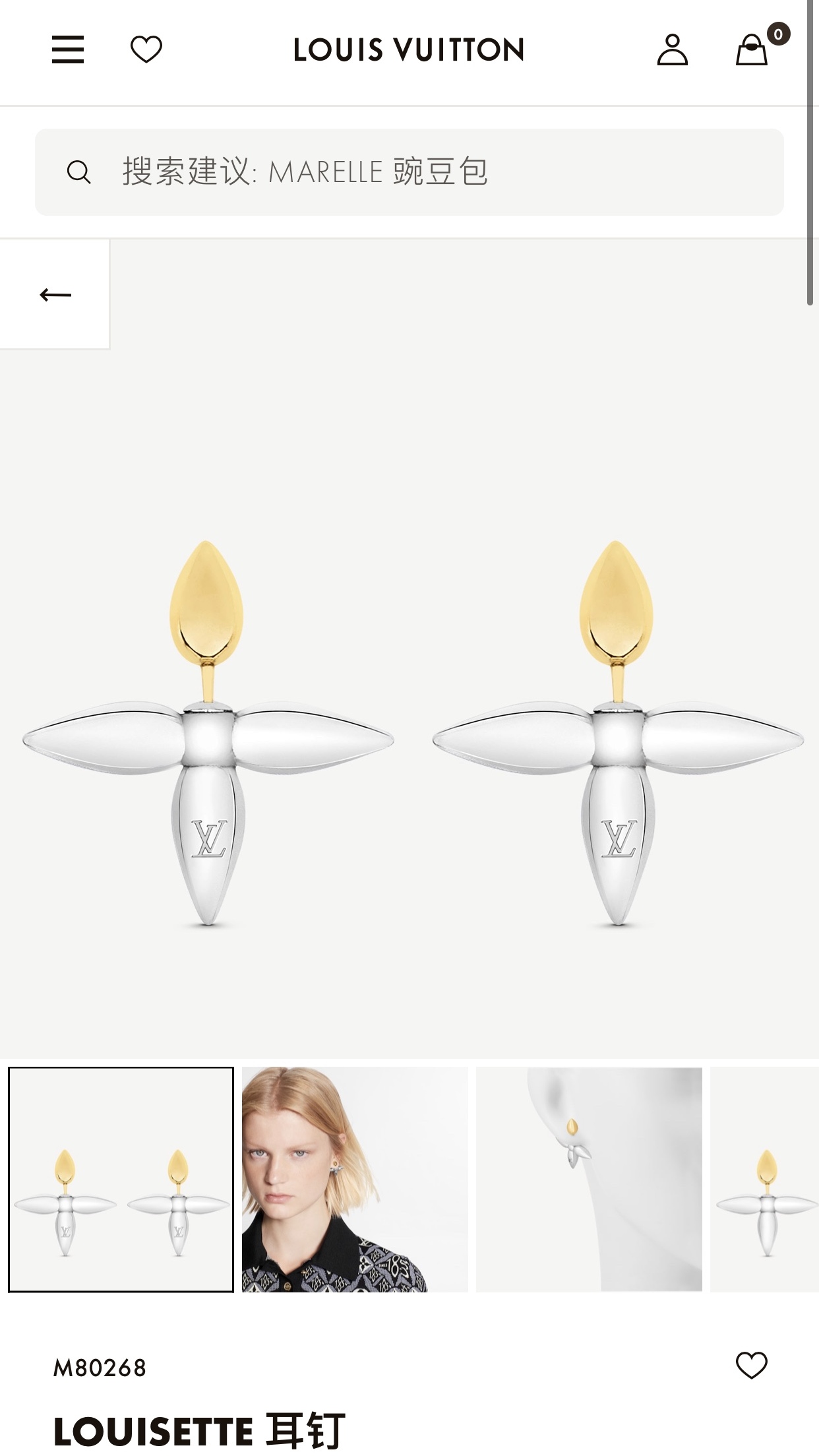819x1456 pixels.
Task: Select the fourth single earring thumbnail
Action: point(765,1179)
